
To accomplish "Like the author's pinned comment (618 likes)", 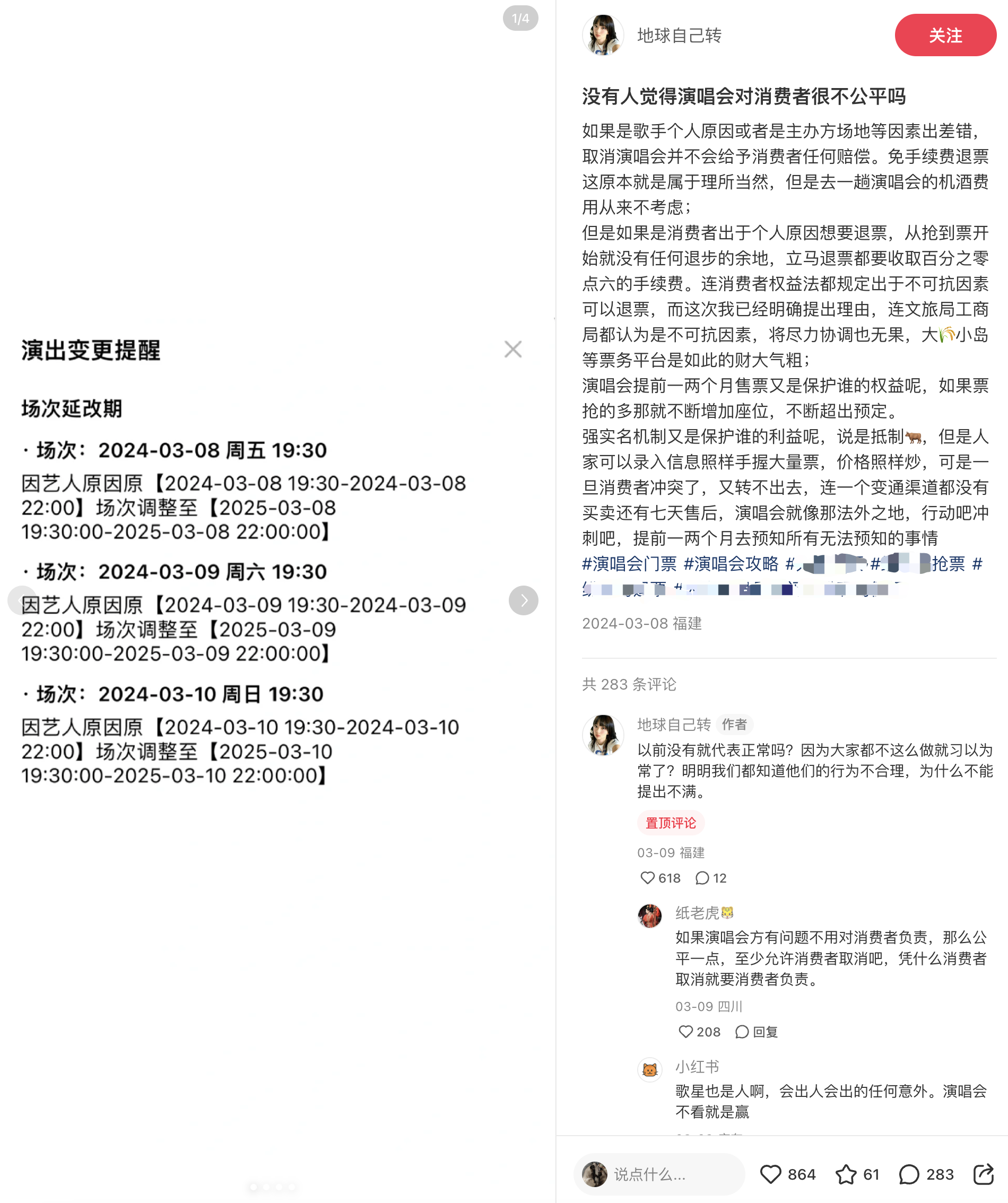I will (x=648, y=878).
